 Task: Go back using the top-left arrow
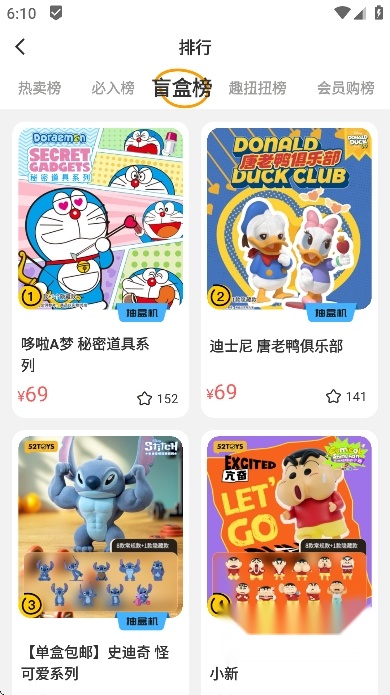20,47
